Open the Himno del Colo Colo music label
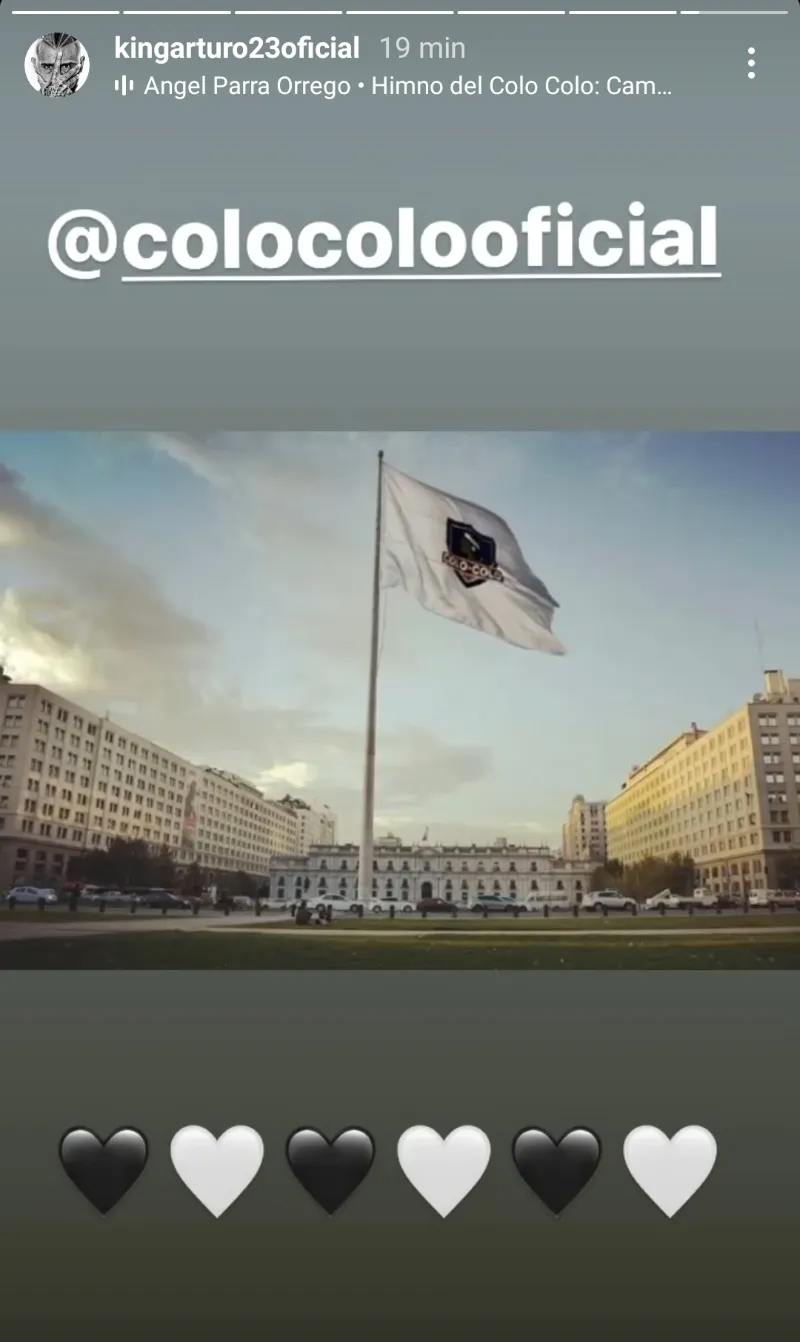The height and width of the screenshot is (1342, 800). click(x=406, y=86)
